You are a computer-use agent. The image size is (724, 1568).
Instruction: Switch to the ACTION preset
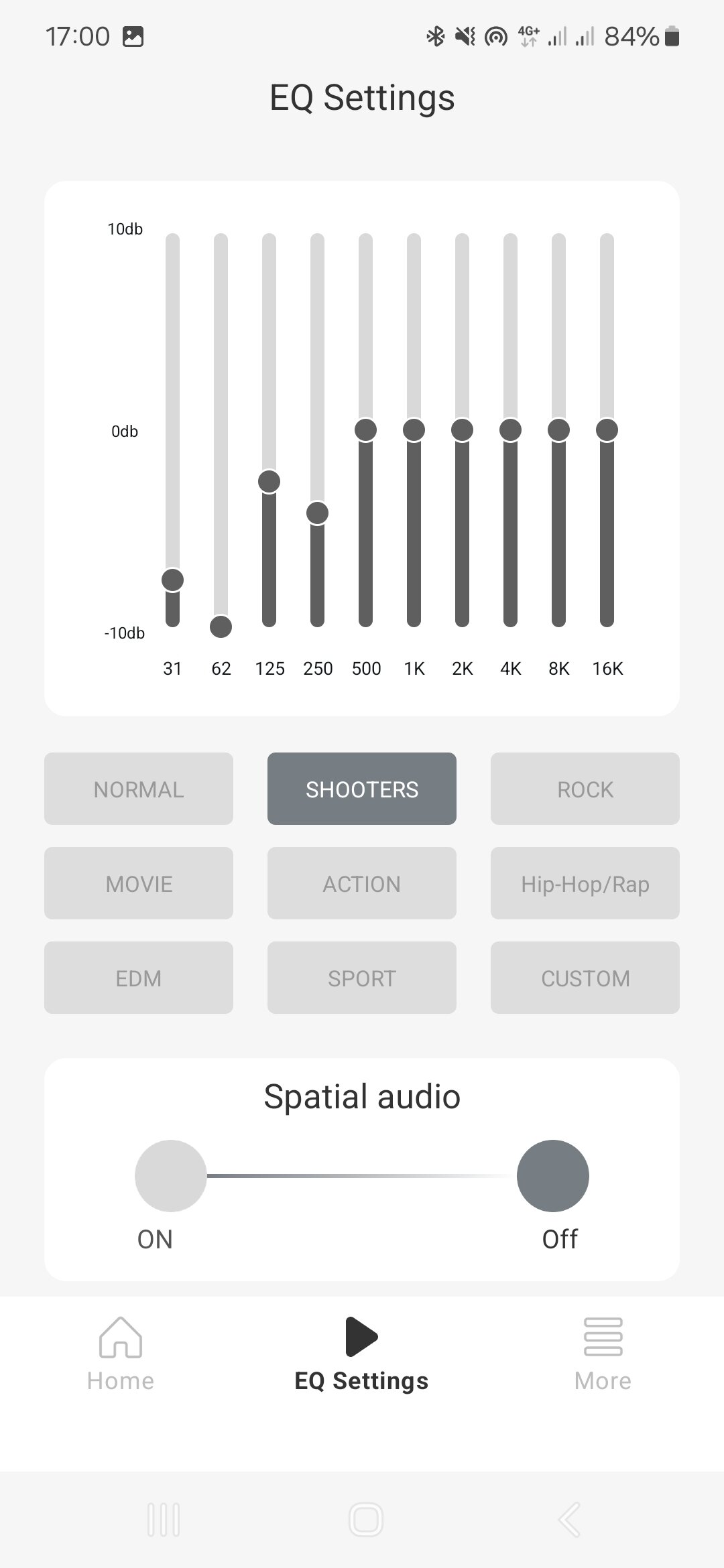tap(362, 883)
